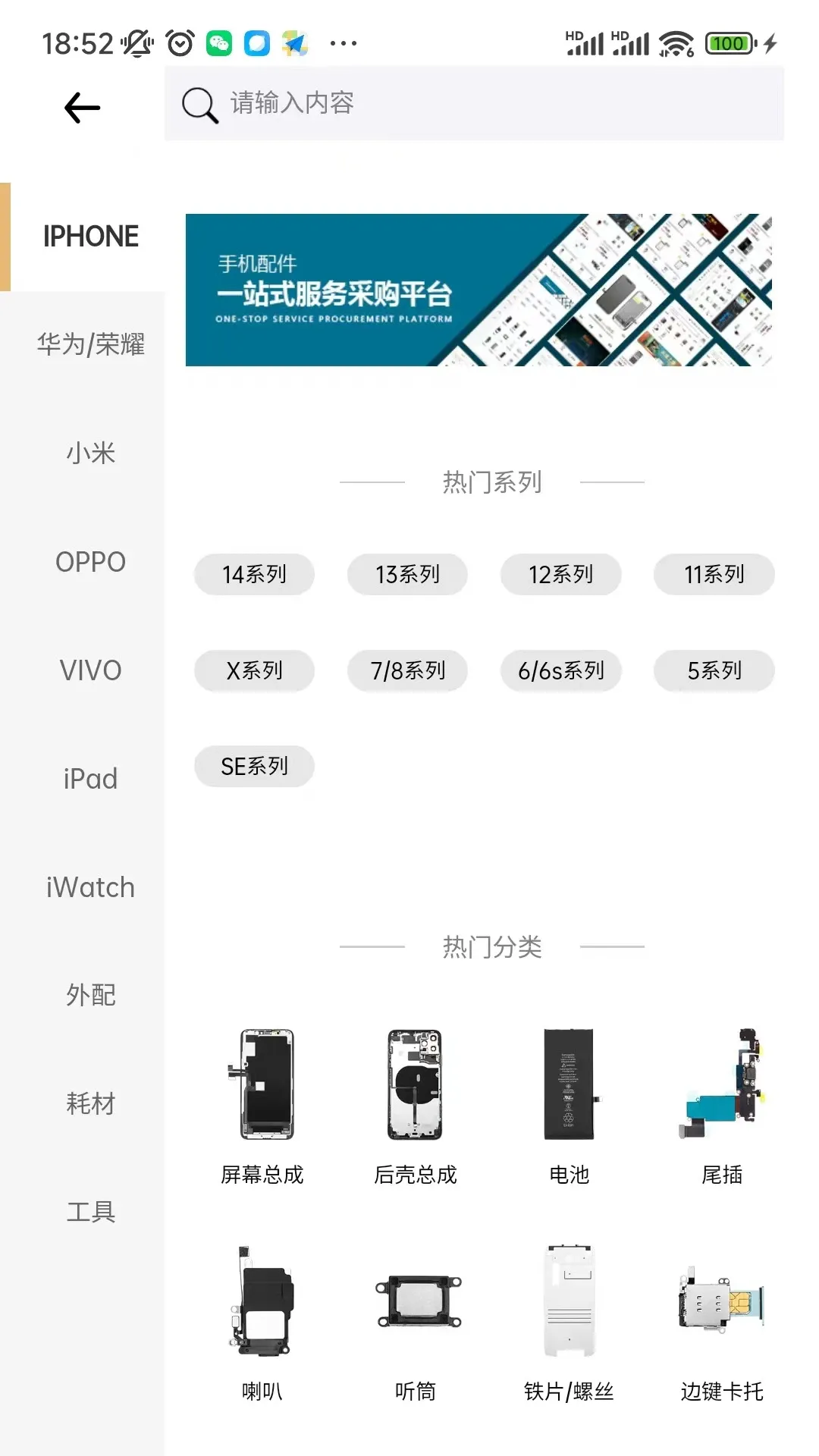Tap the magnifier icon in the search bar
This screenshot has width=819, height=1456.
(x=198, y=105)
